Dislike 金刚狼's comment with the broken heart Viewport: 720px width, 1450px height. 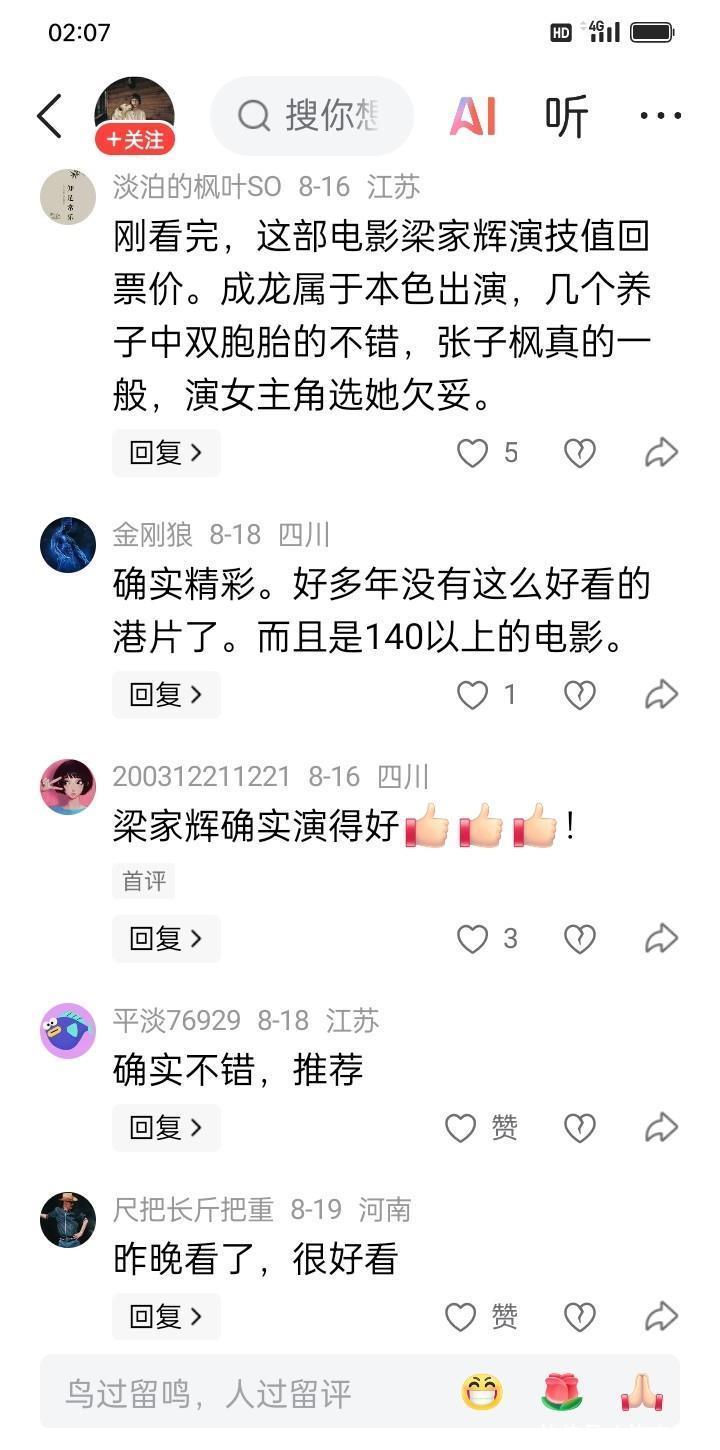coord(580,695)
